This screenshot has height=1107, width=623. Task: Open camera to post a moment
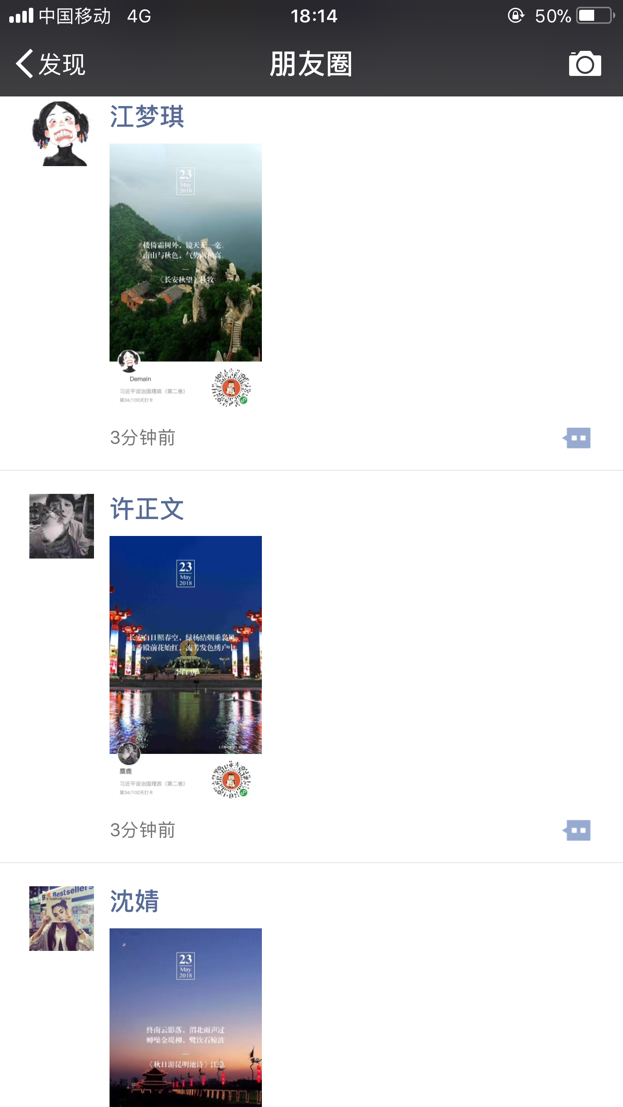585,64
